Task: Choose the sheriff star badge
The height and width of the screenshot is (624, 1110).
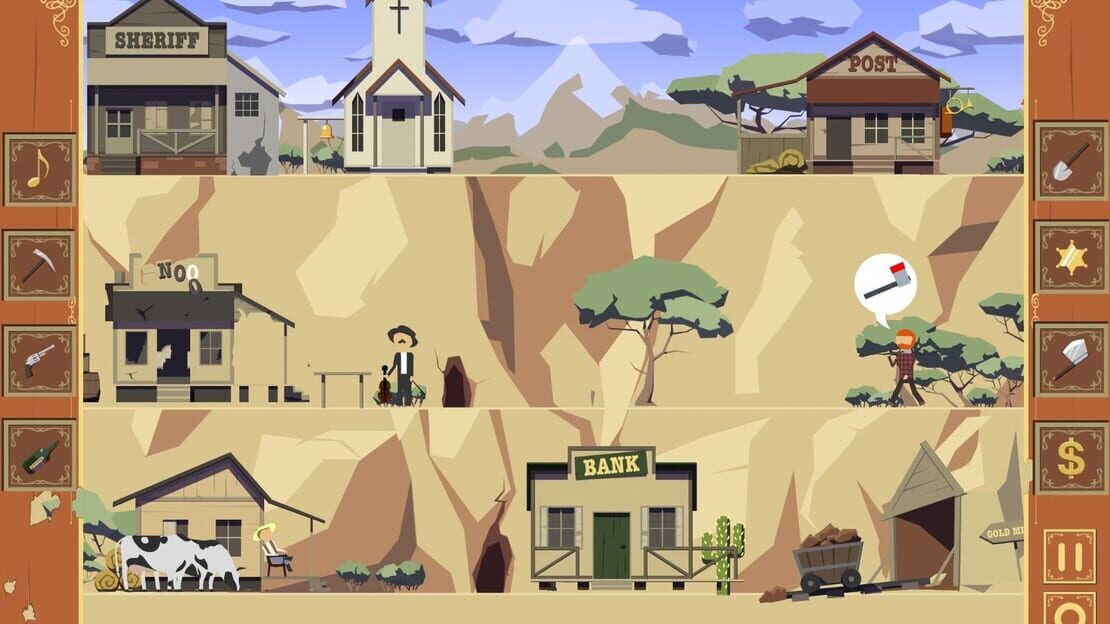Action: (x=1070, y=257)
